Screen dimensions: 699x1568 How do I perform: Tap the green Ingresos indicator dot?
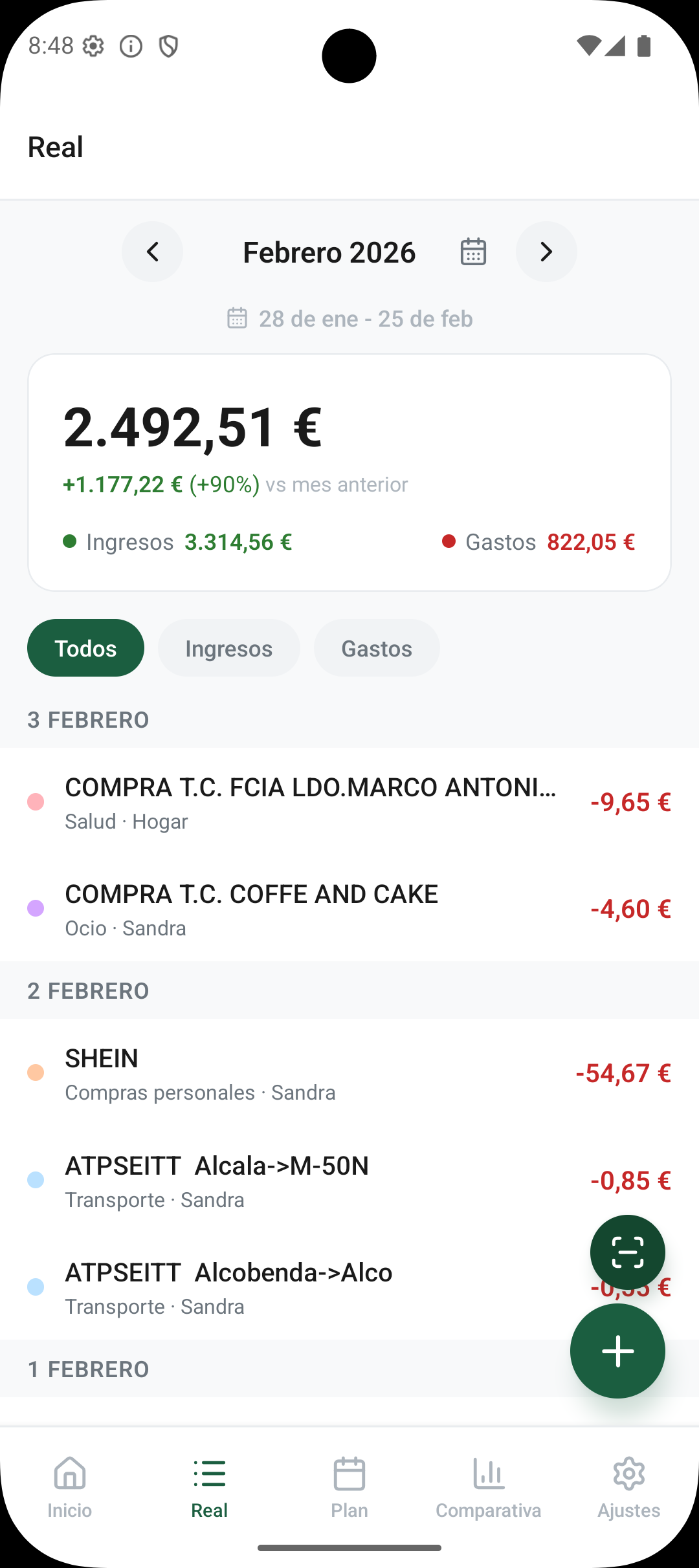tap(70, 542)
